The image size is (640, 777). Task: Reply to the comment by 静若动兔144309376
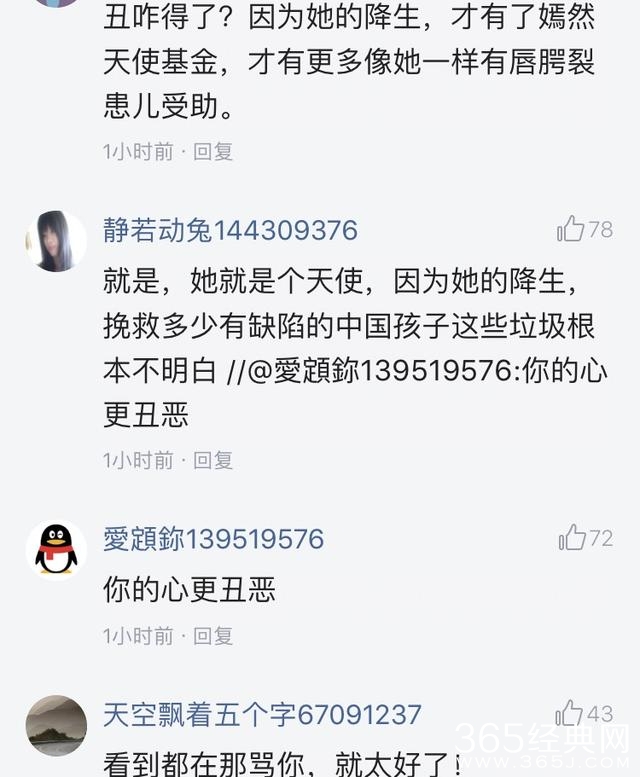[213, 460]
